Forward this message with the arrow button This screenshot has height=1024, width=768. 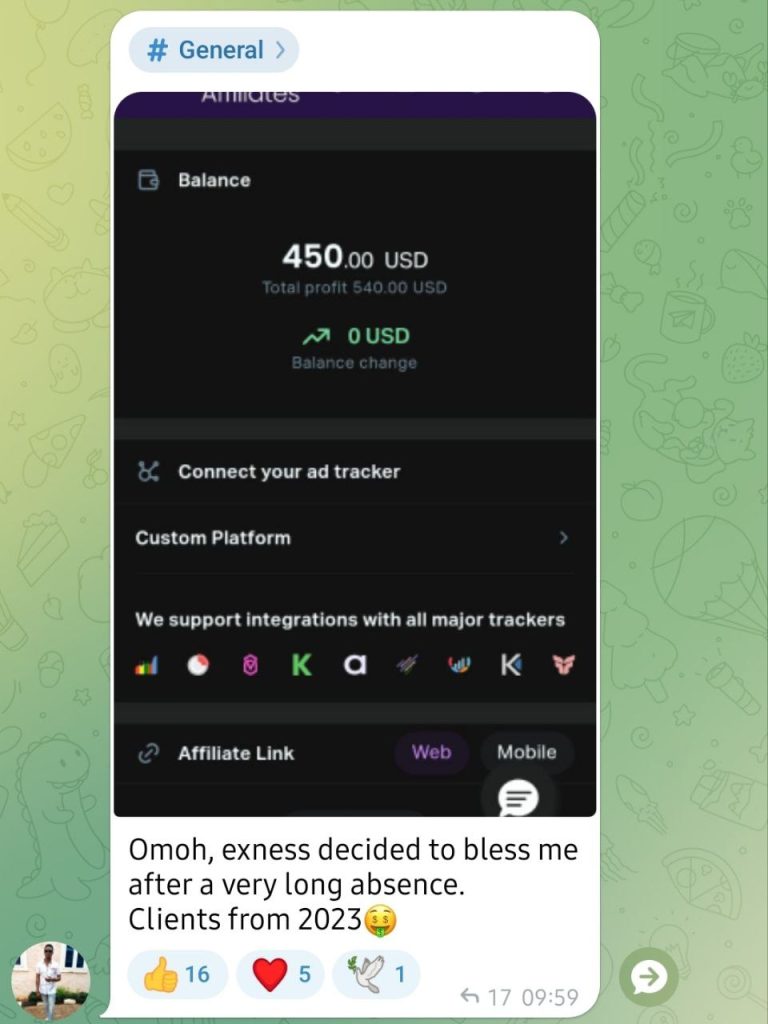648,976
